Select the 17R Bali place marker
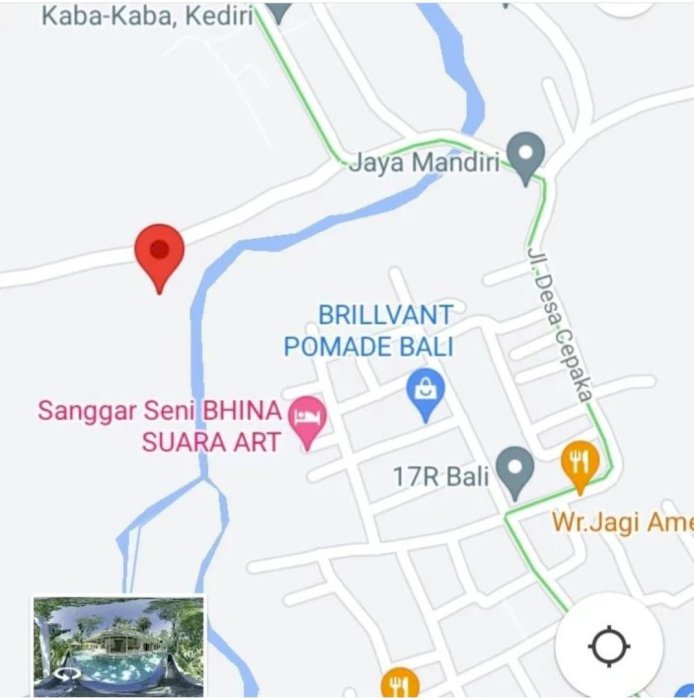This screenshot has width=694, height=700. [515, 471]
